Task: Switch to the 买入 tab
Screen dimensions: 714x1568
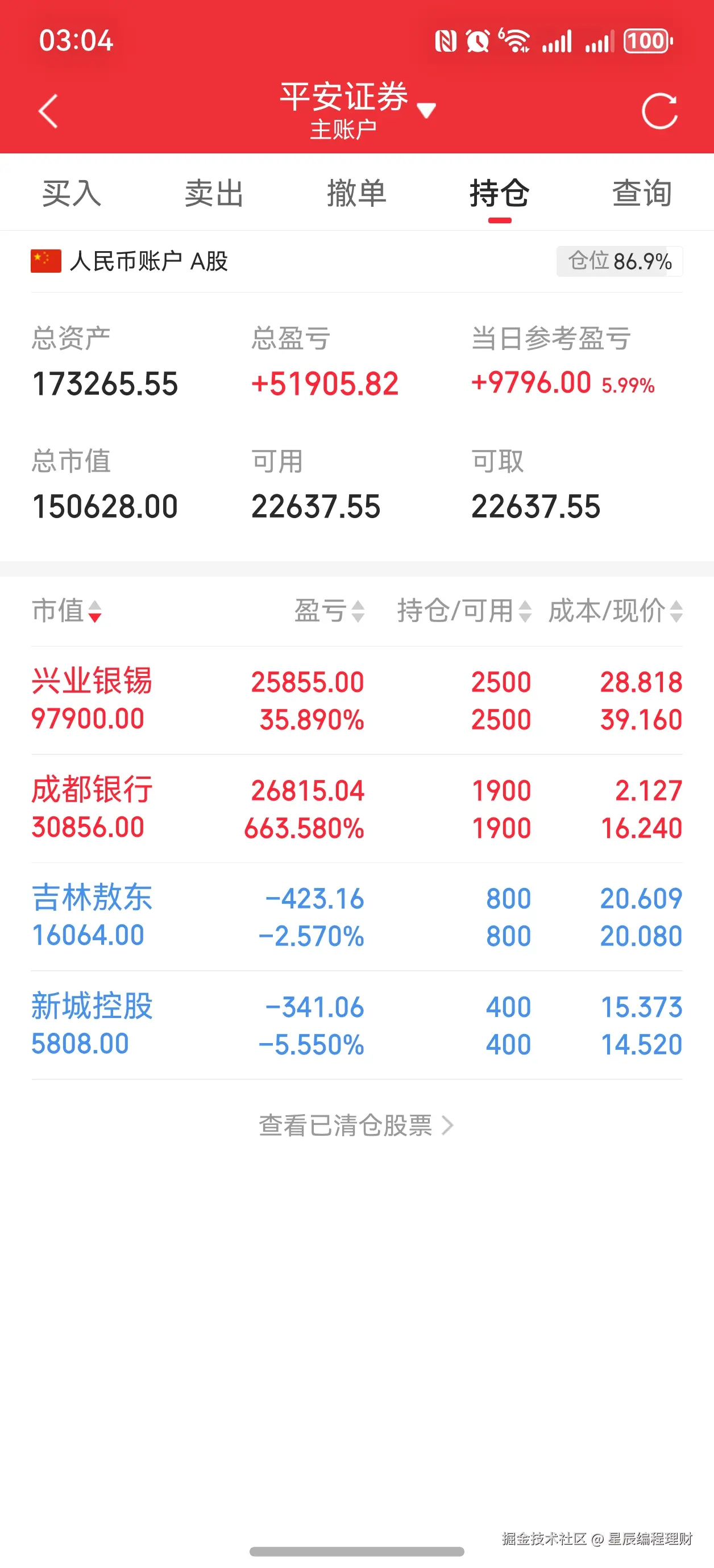Action: (x=70, y=194)
